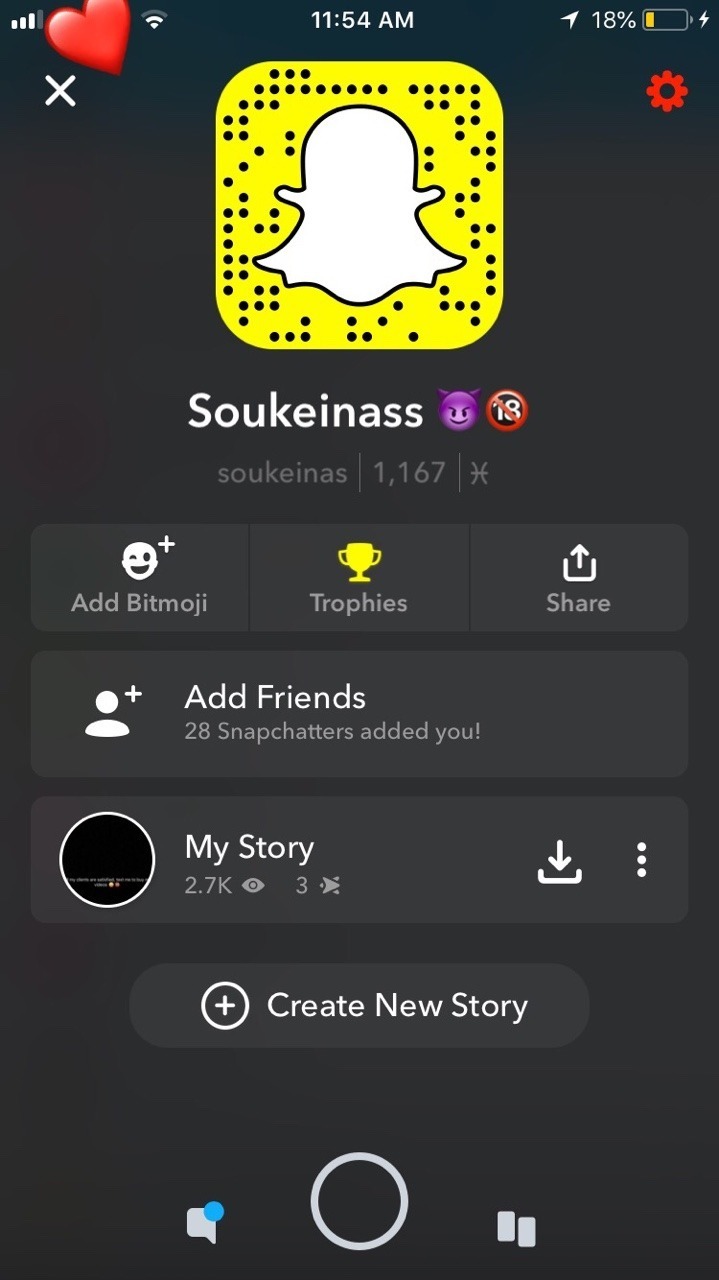Share the profile
The width and height of the screenshot is (719, 1280).
coord(578,577)
